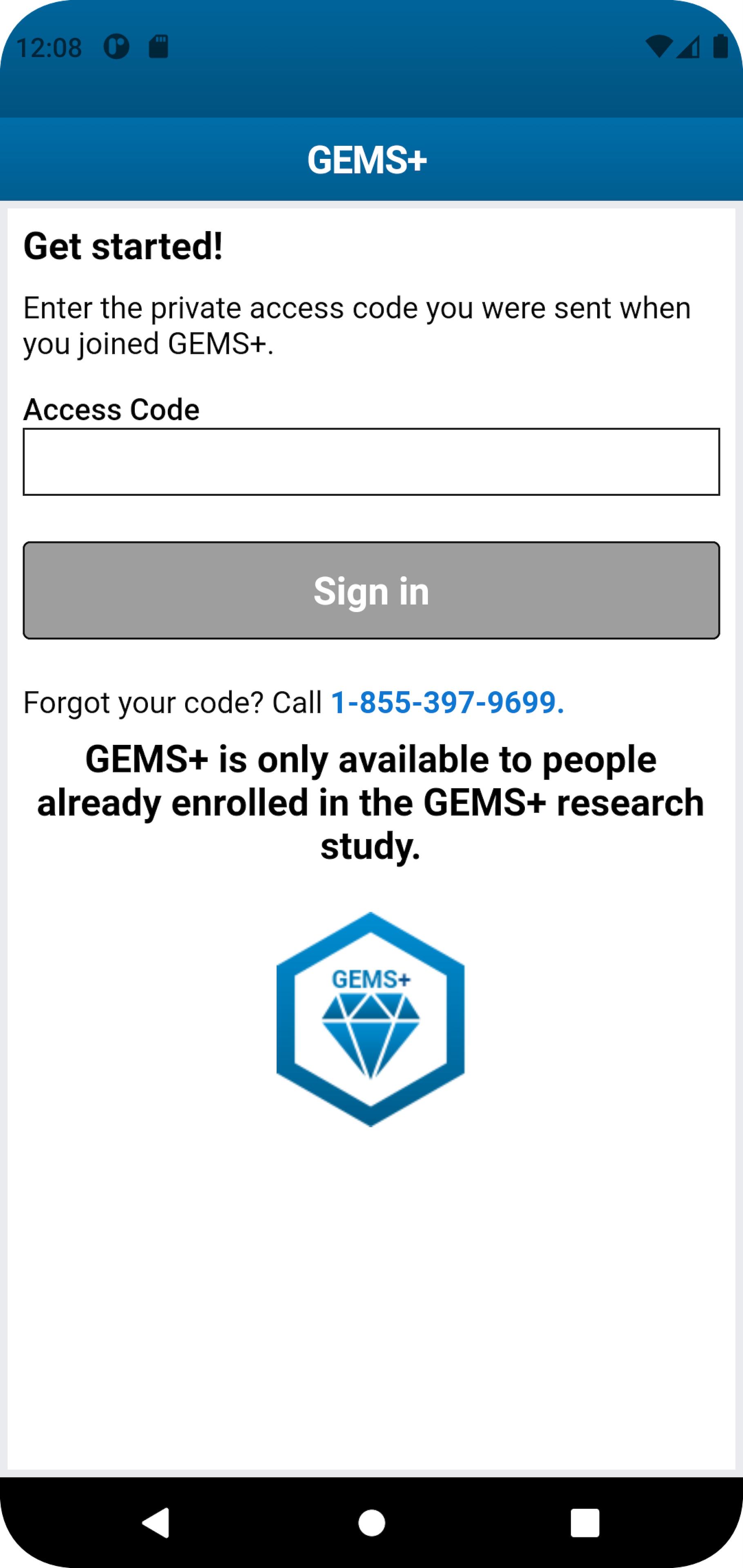Viewport: 743px width, 1568px height.
Task: Focus the Access Code text field
Action: [372, 462]
